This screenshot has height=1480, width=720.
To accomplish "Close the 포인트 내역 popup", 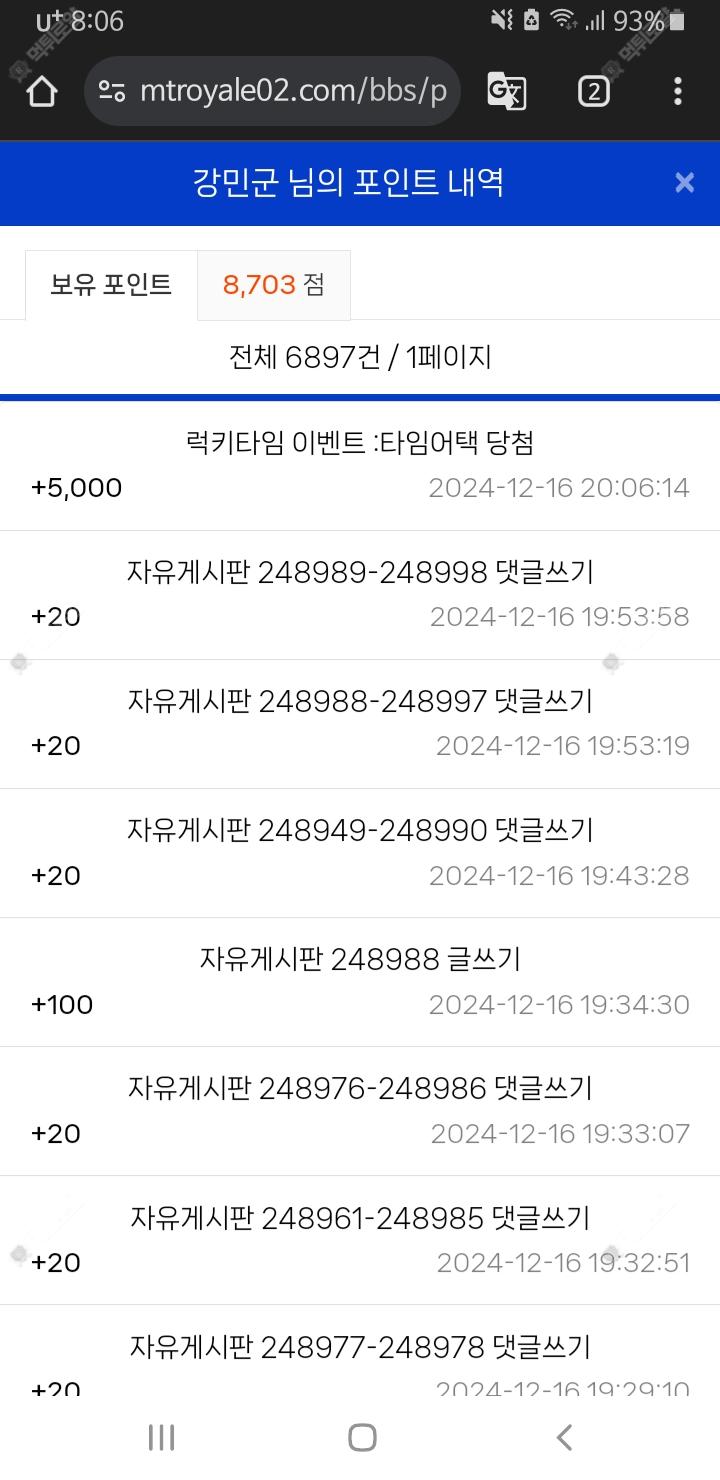I will tap(684, 183).
